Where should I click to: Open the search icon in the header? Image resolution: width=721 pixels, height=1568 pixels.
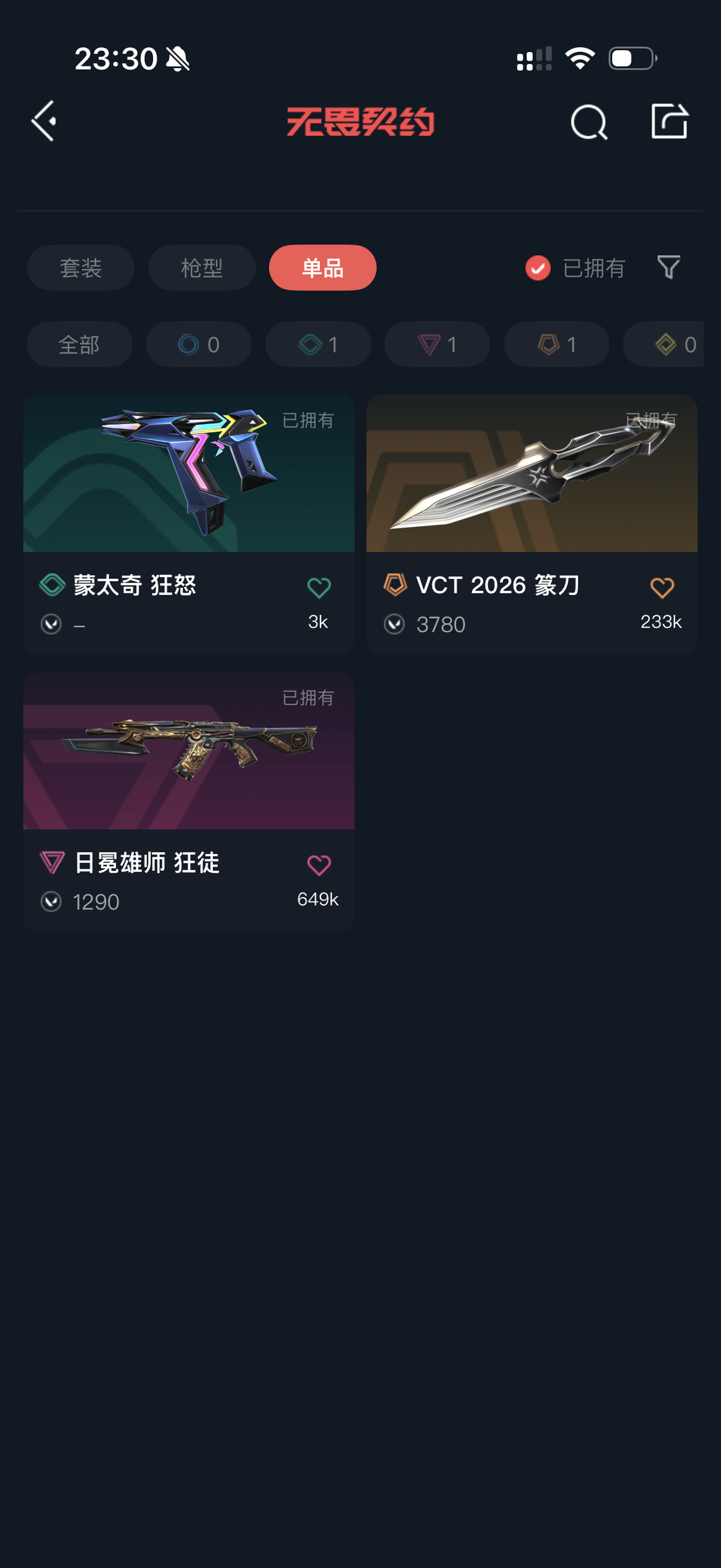click(x=589, y=122)
